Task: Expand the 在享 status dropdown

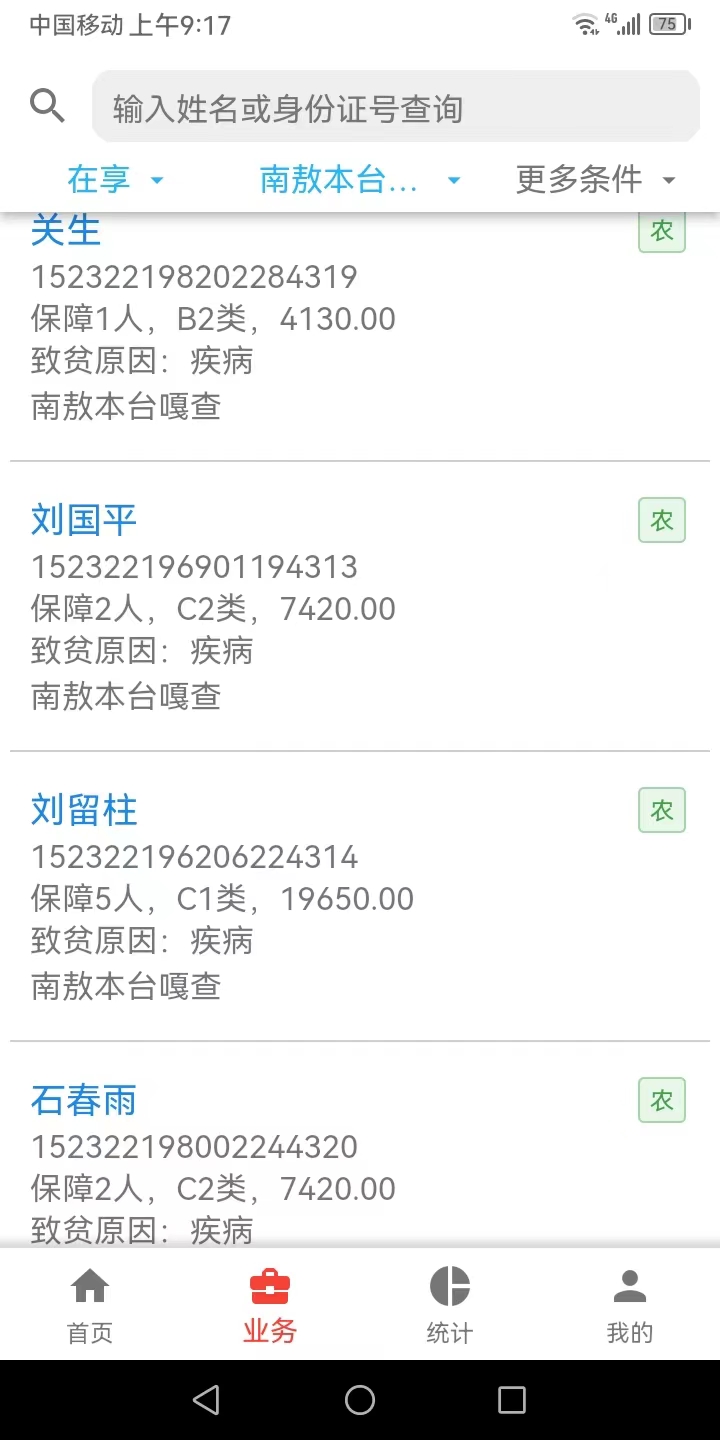Action: 114,180
